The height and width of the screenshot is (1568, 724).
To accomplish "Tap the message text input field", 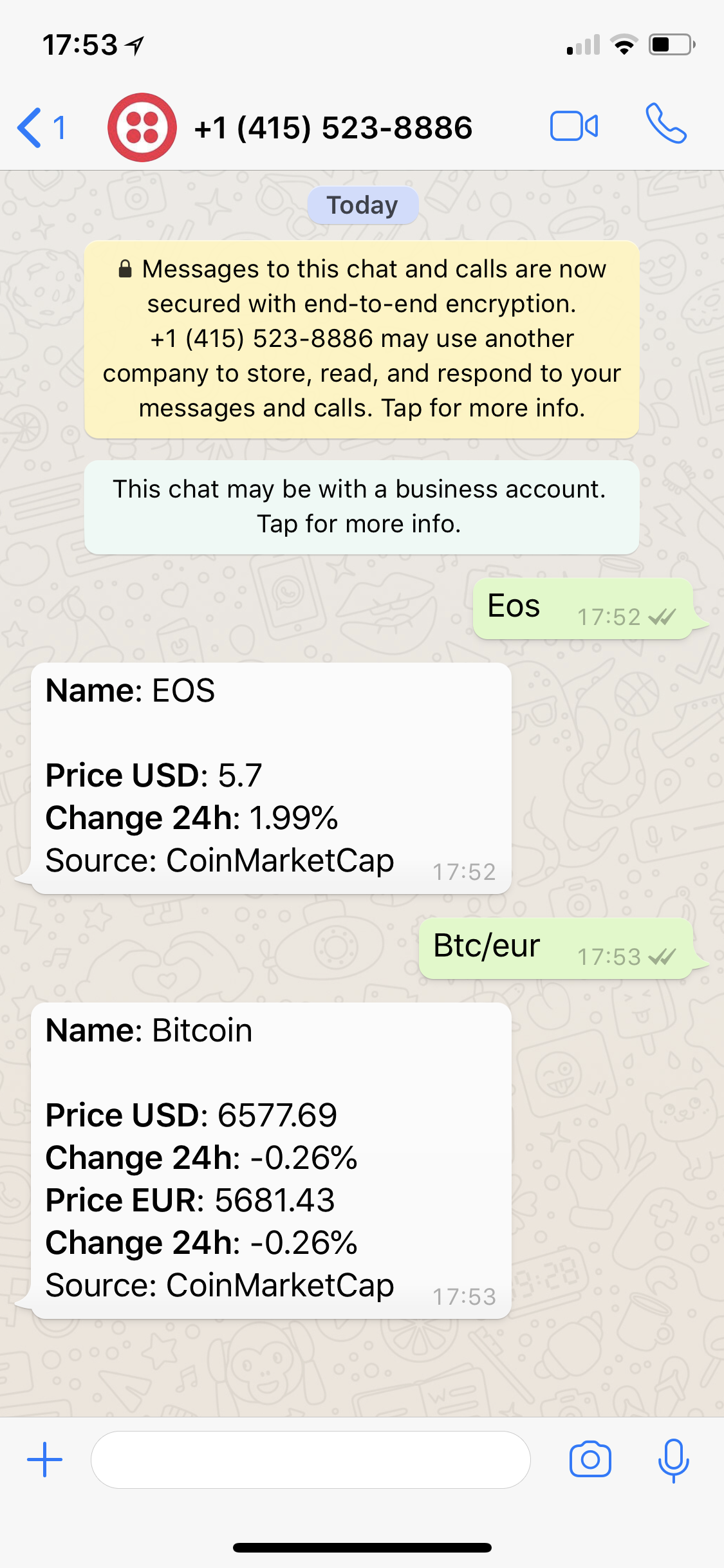I will pos(311,1460).
